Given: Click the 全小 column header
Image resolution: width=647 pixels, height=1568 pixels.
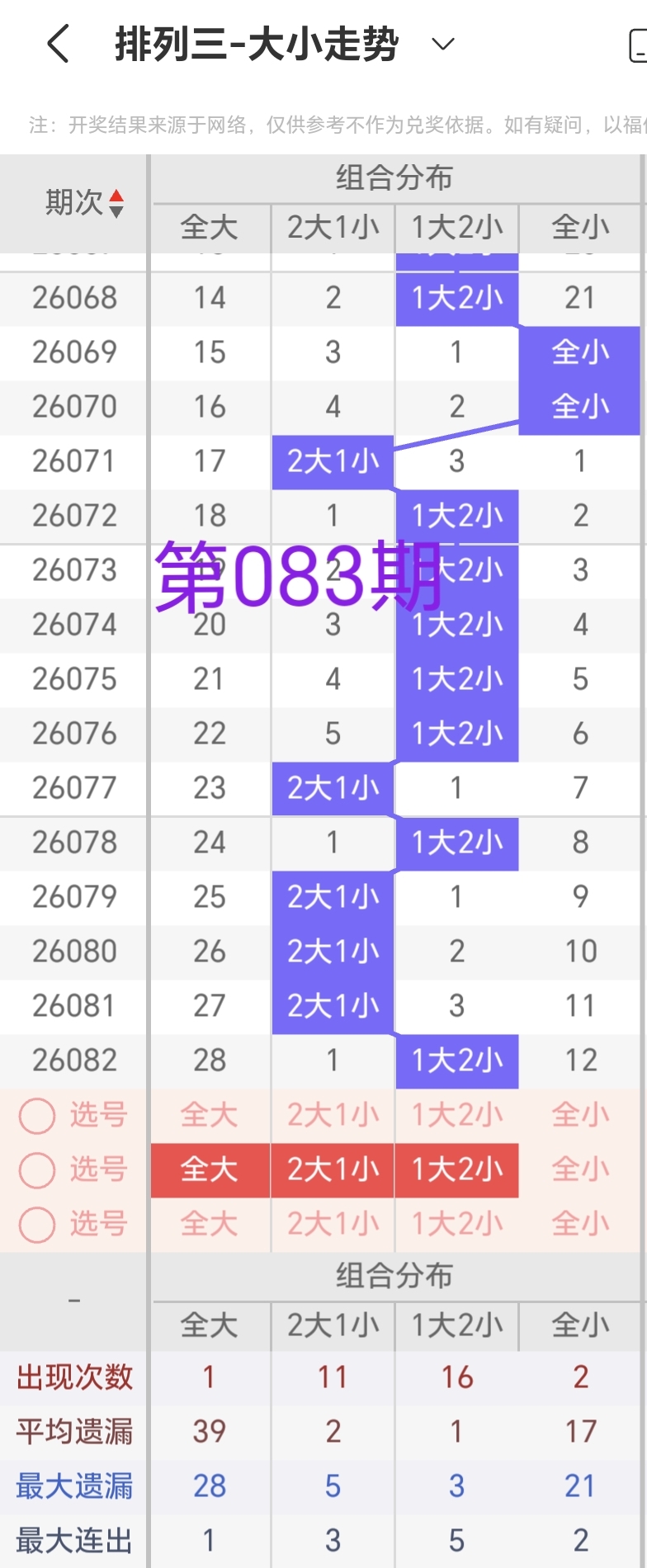Looking at the screenshot, I should (580, 229).
